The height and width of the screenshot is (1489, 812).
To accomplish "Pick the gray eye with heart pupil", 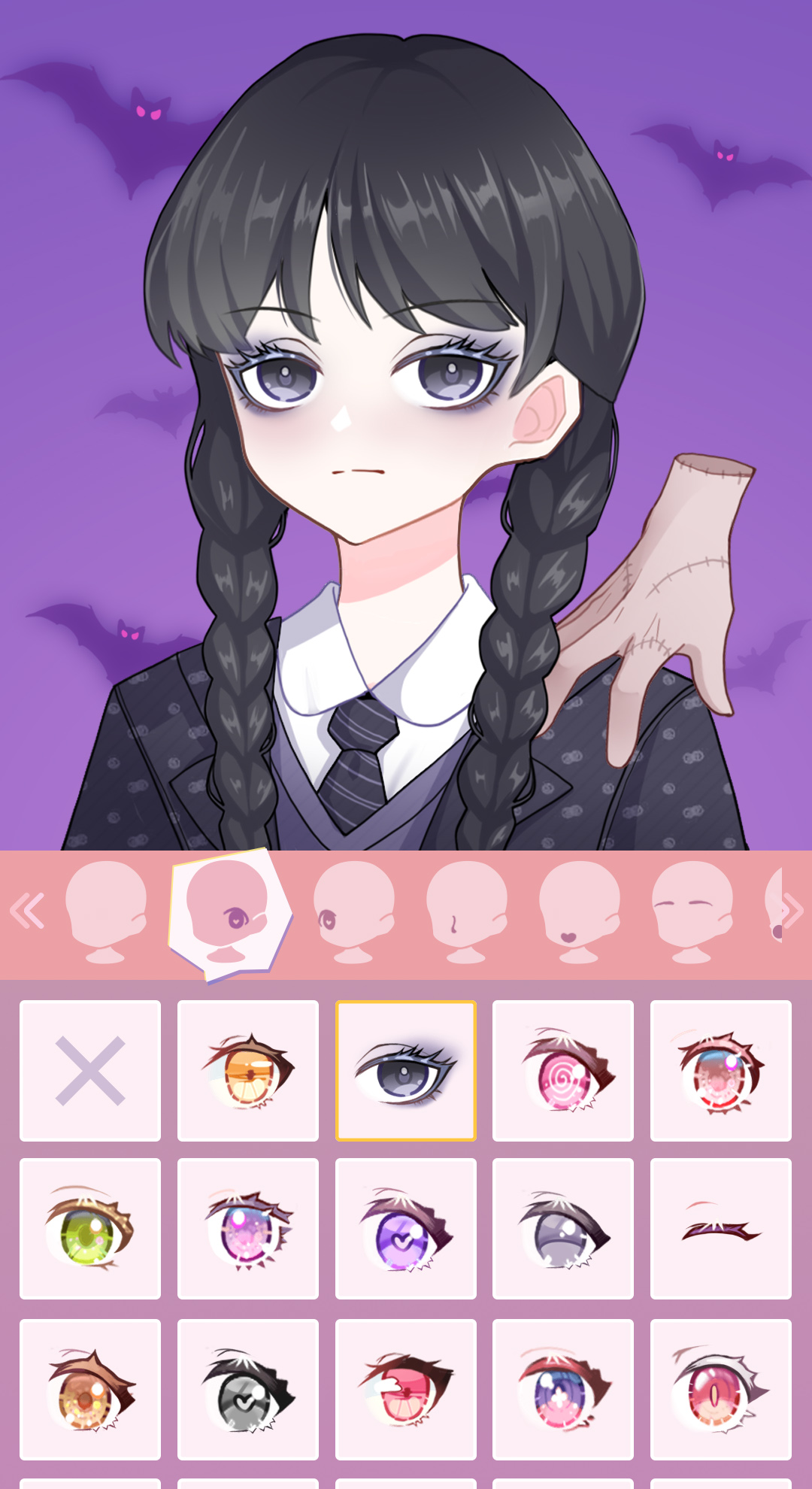I will point(248,1390).
